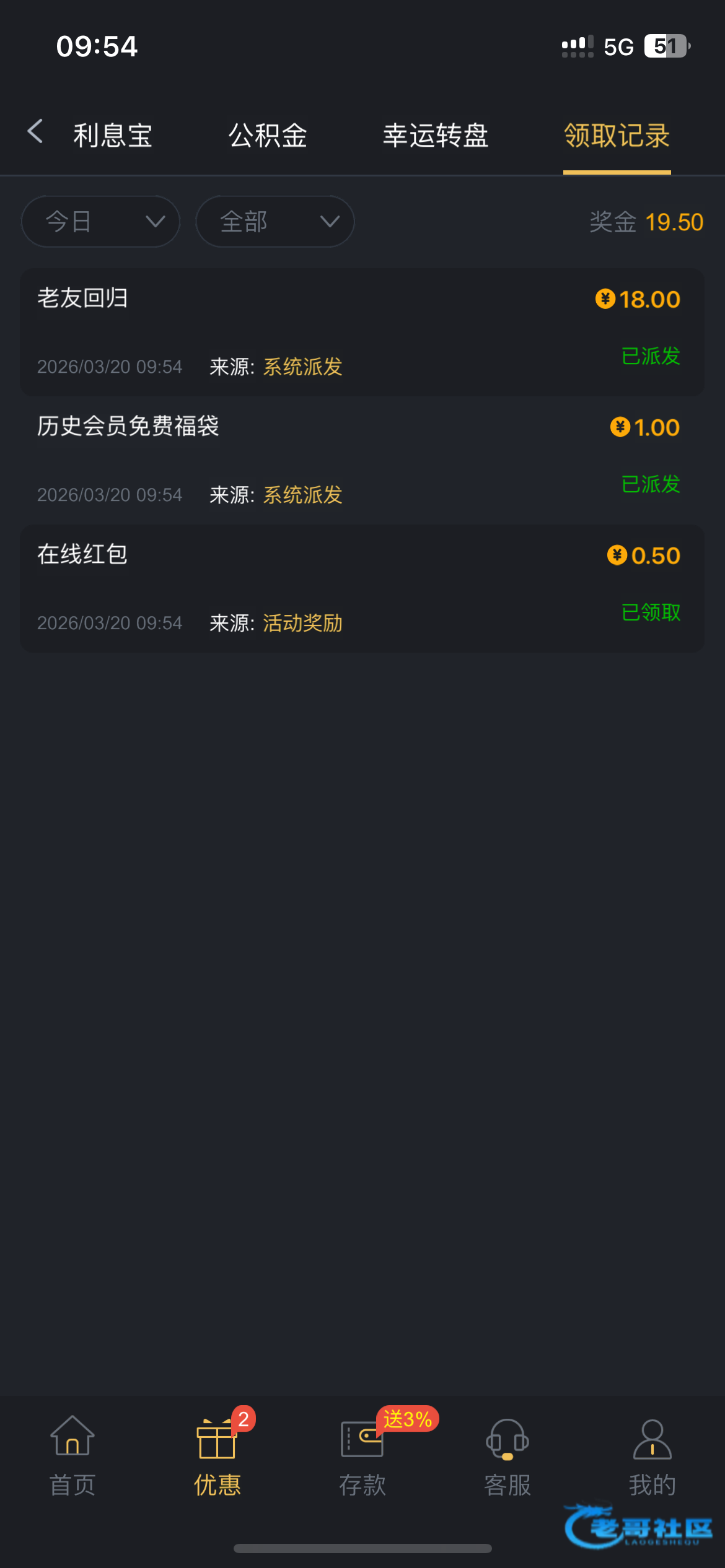Open 首页 in the bottom navigation
Image resolution: width=725 pixels, height=1568 pixels.
(72, 1455)
